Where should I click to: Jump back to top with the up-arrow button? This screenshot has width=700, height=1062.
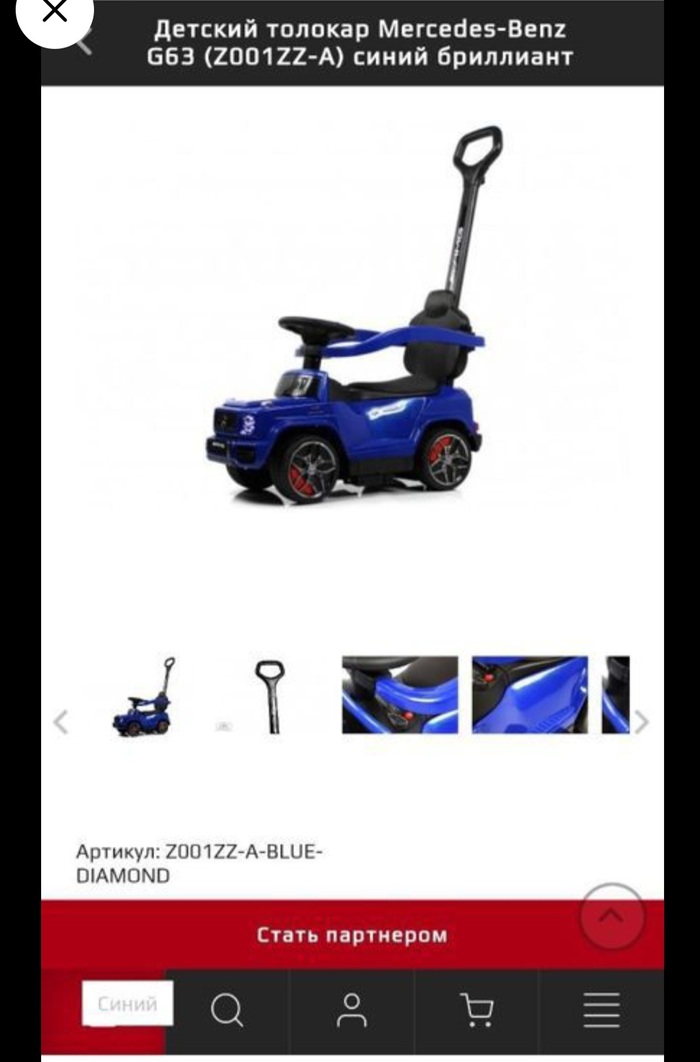(x=611, y=916)
